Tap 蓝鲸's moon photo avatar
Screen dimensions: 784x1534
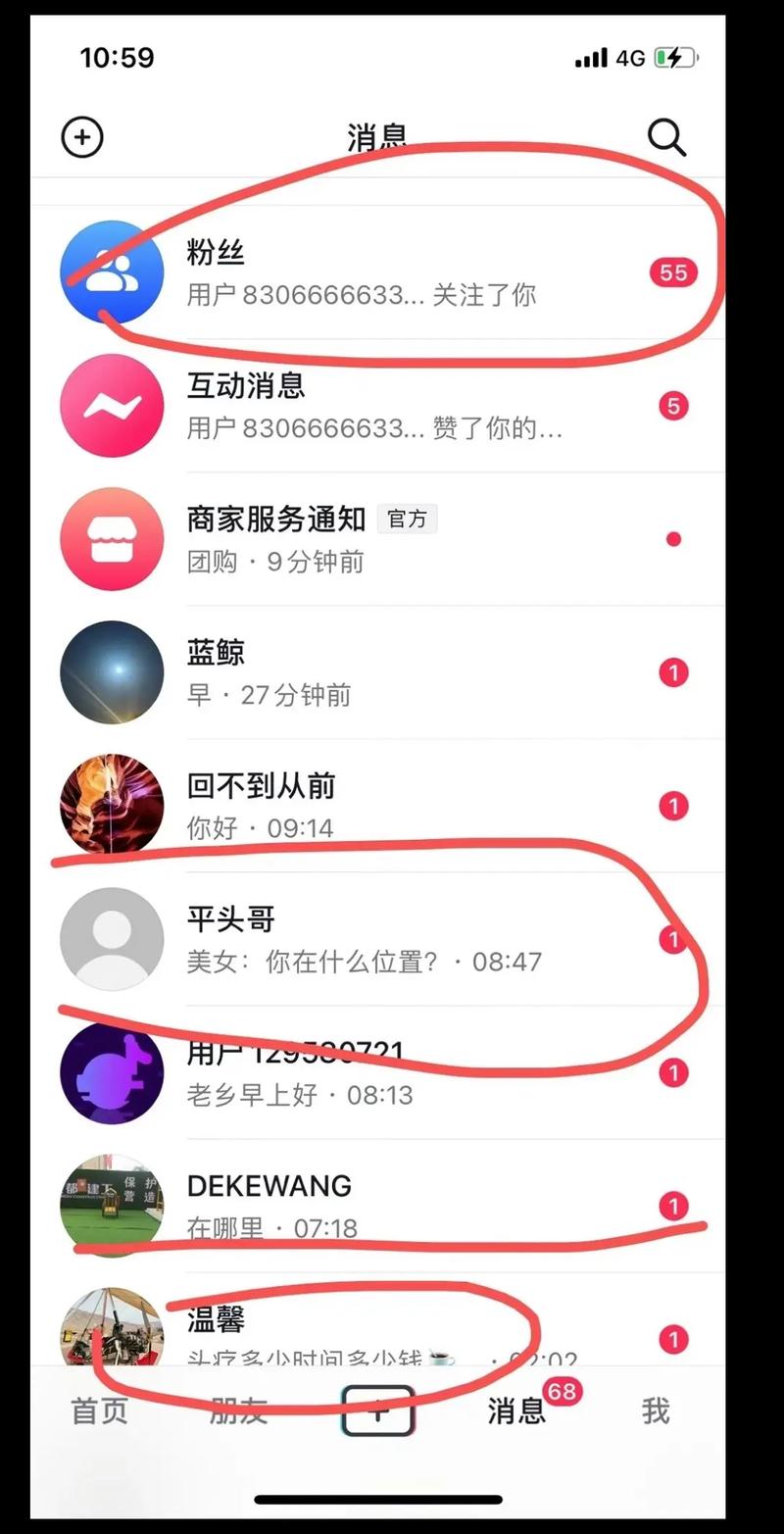click(x=111, y=672)
